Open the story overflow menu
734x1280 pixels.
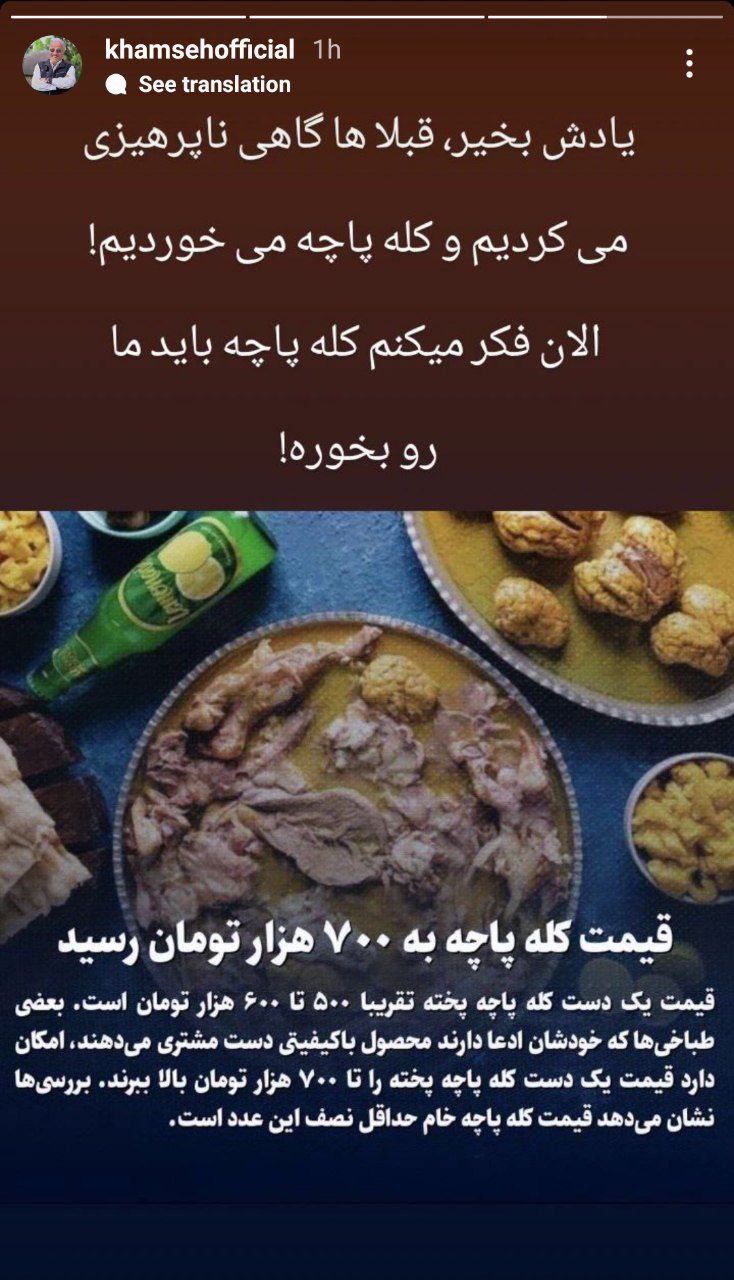pyautogui.click(x=689, y=64)
